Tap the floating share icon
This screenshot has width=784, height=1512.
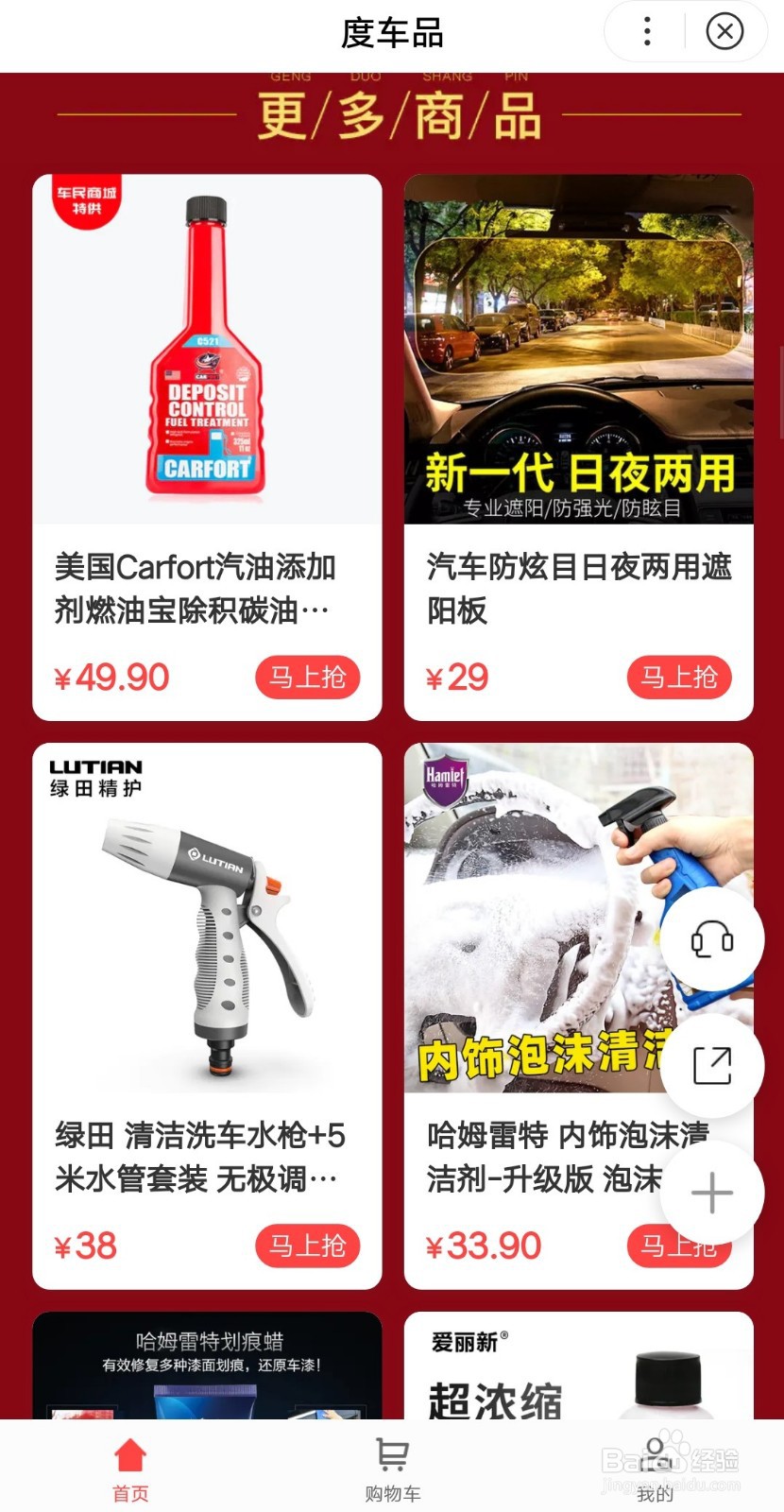click(x=711, y=1065)
